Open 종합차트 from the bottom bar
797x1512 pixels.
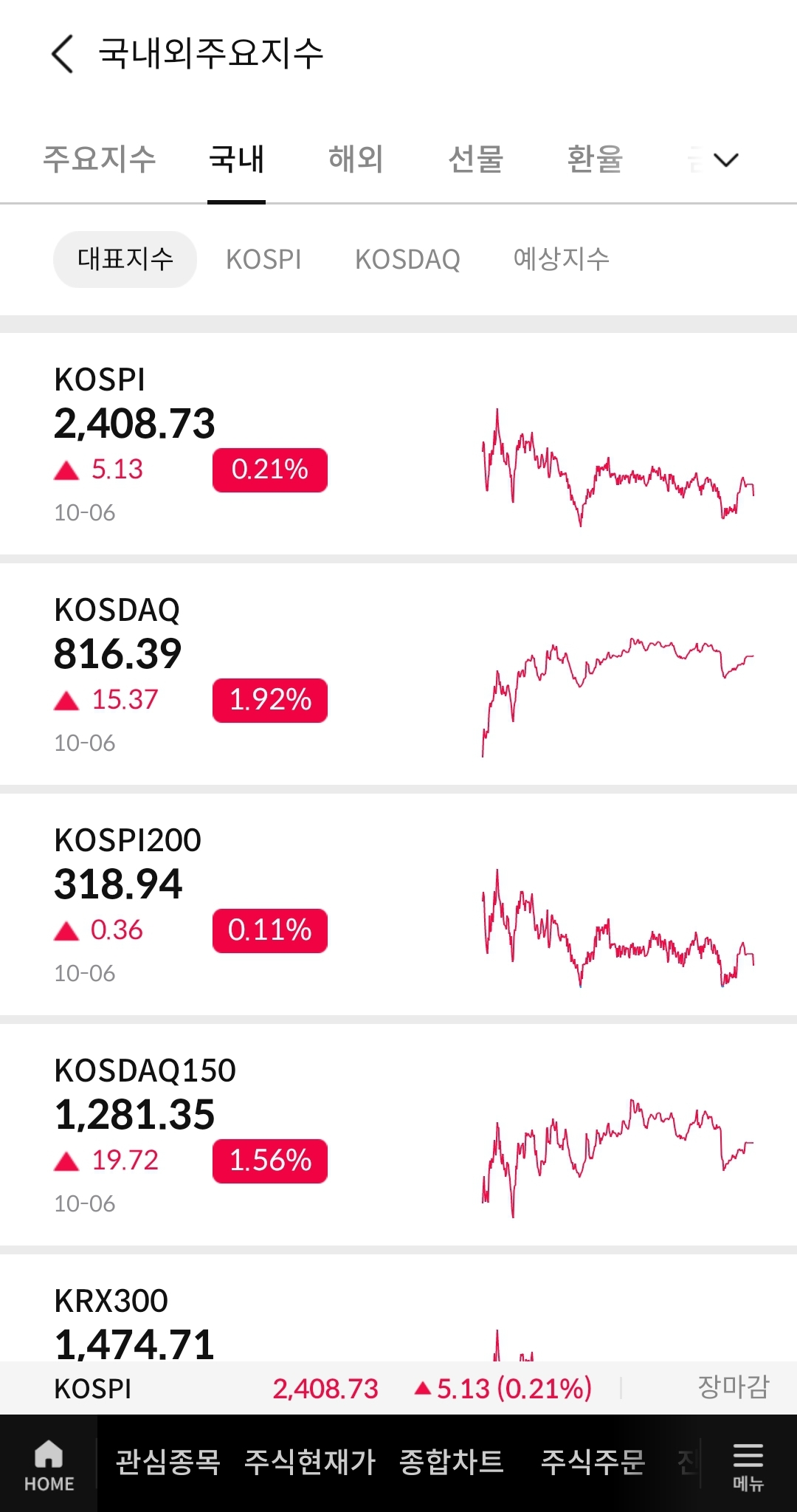452,1463
